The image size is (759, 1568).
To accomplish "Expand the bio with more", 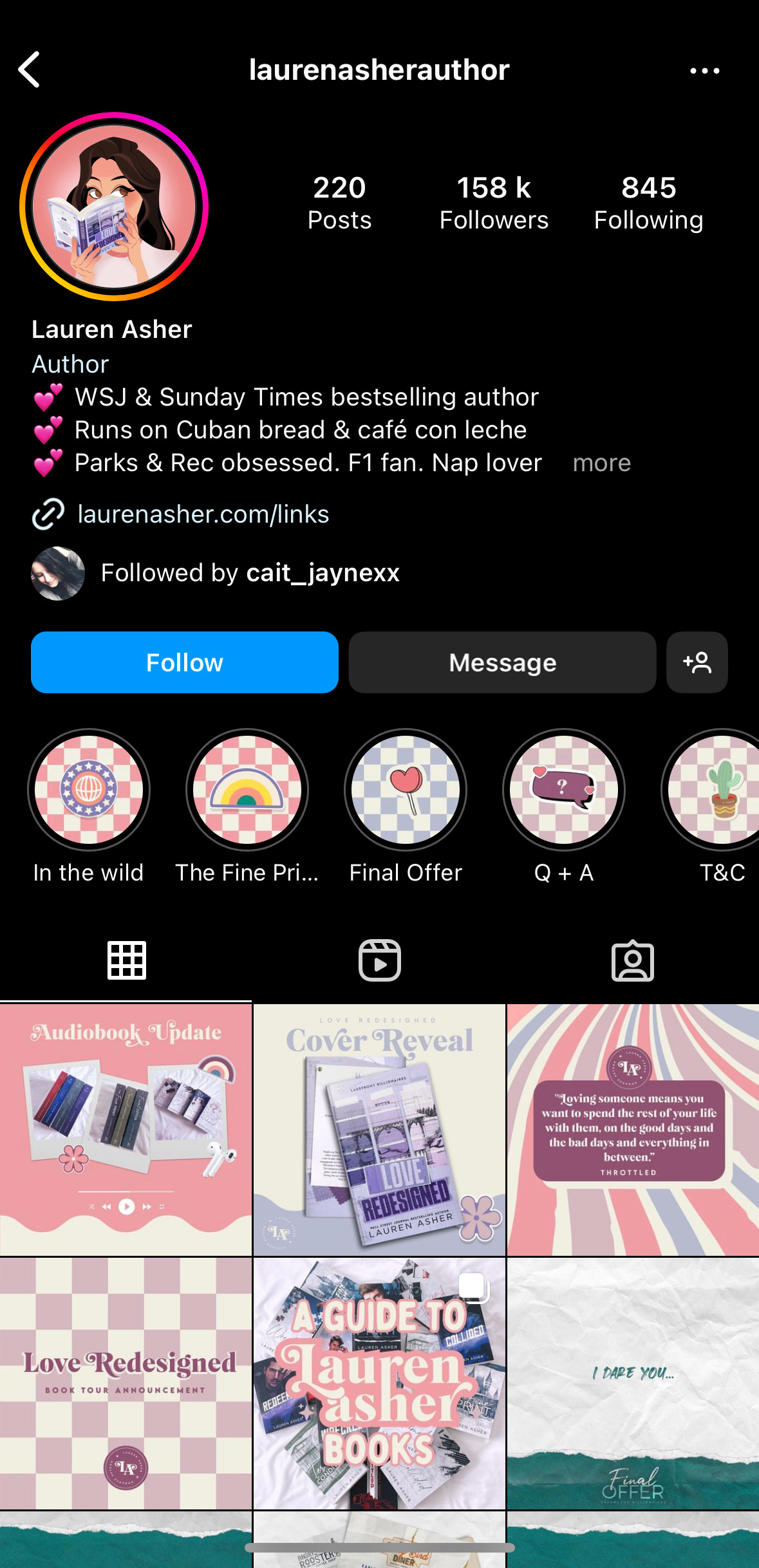I will point(601,463).
